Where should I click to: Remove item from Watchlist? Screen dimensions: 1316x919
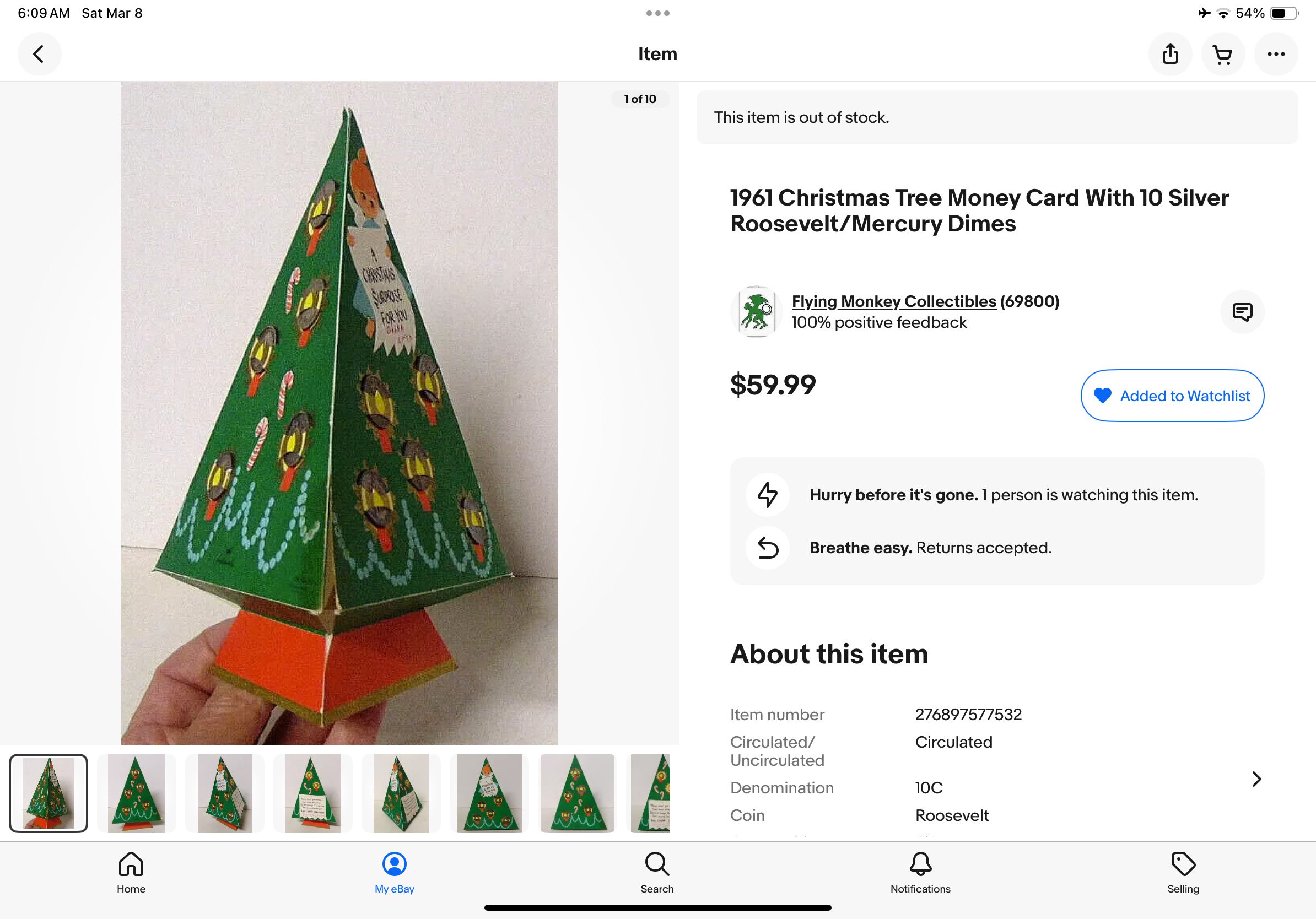point(1172,396)
